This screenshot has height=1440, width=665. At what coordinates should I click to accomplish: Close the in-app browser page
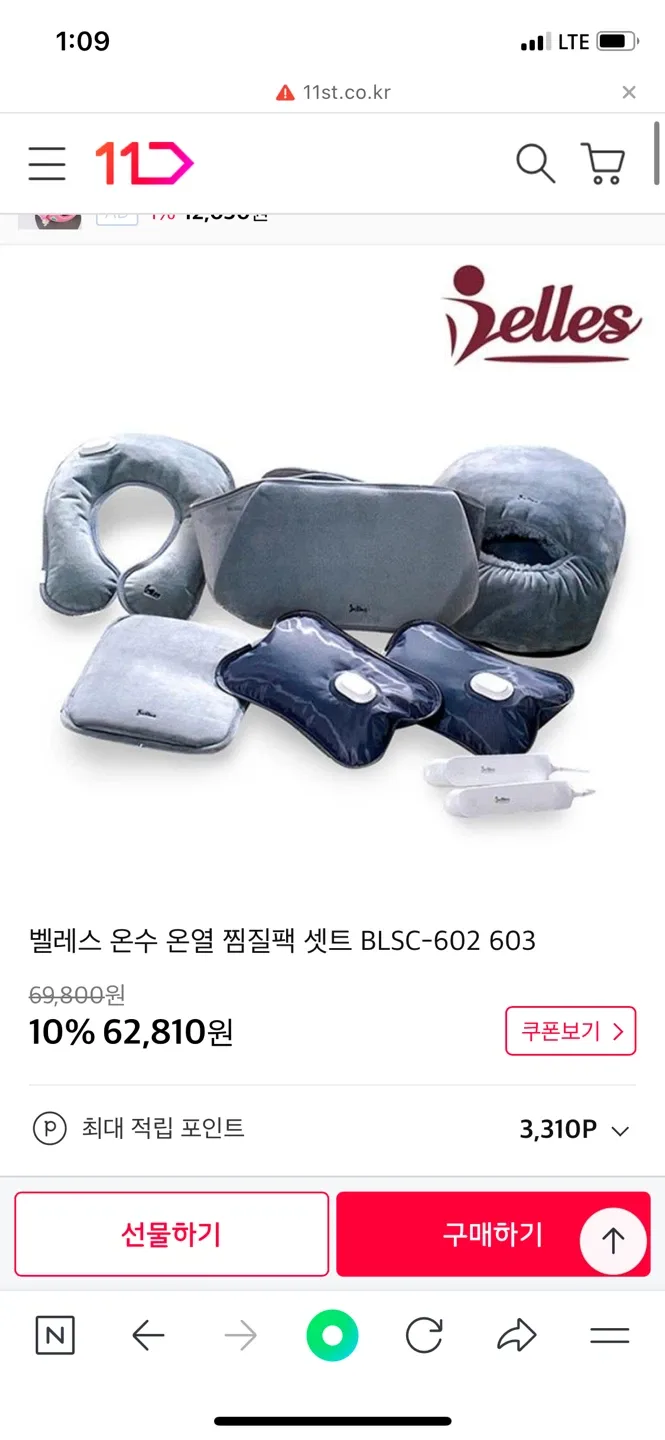628,93
